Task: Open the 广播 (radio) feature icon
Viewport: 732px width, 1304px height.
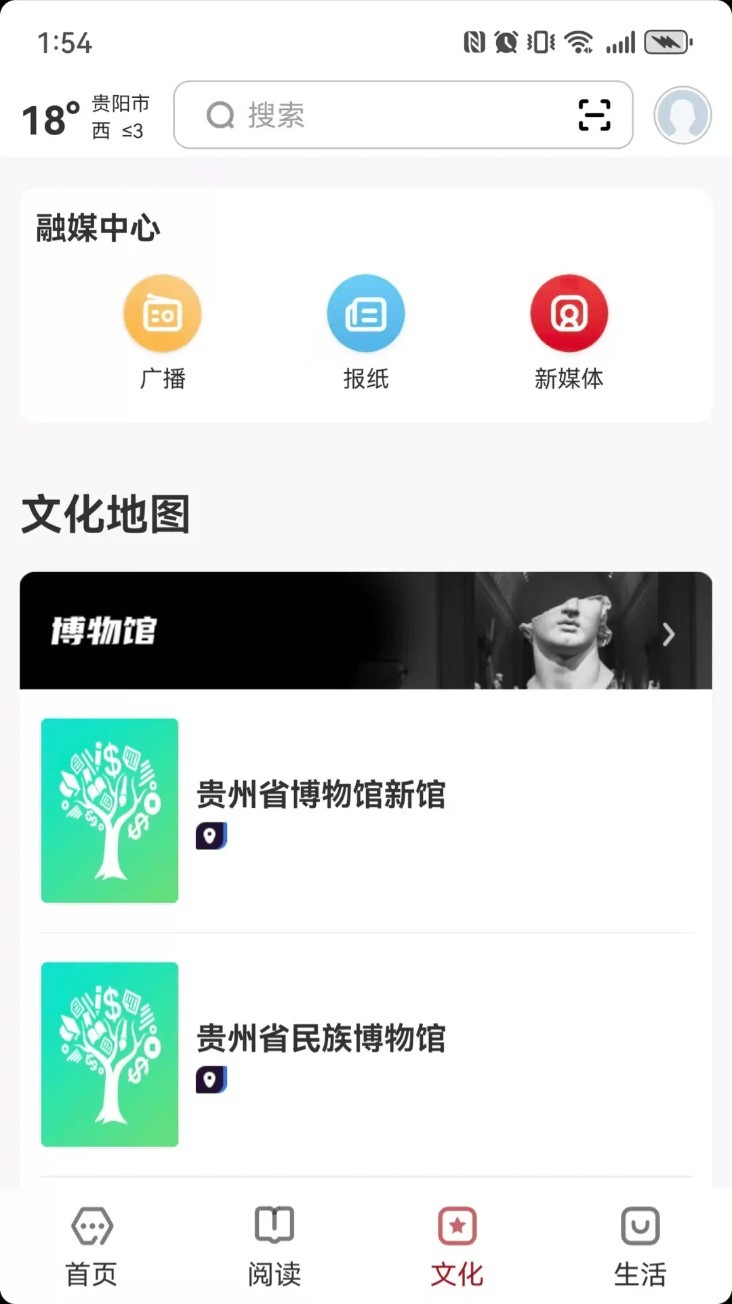Action: coord(163,312)
